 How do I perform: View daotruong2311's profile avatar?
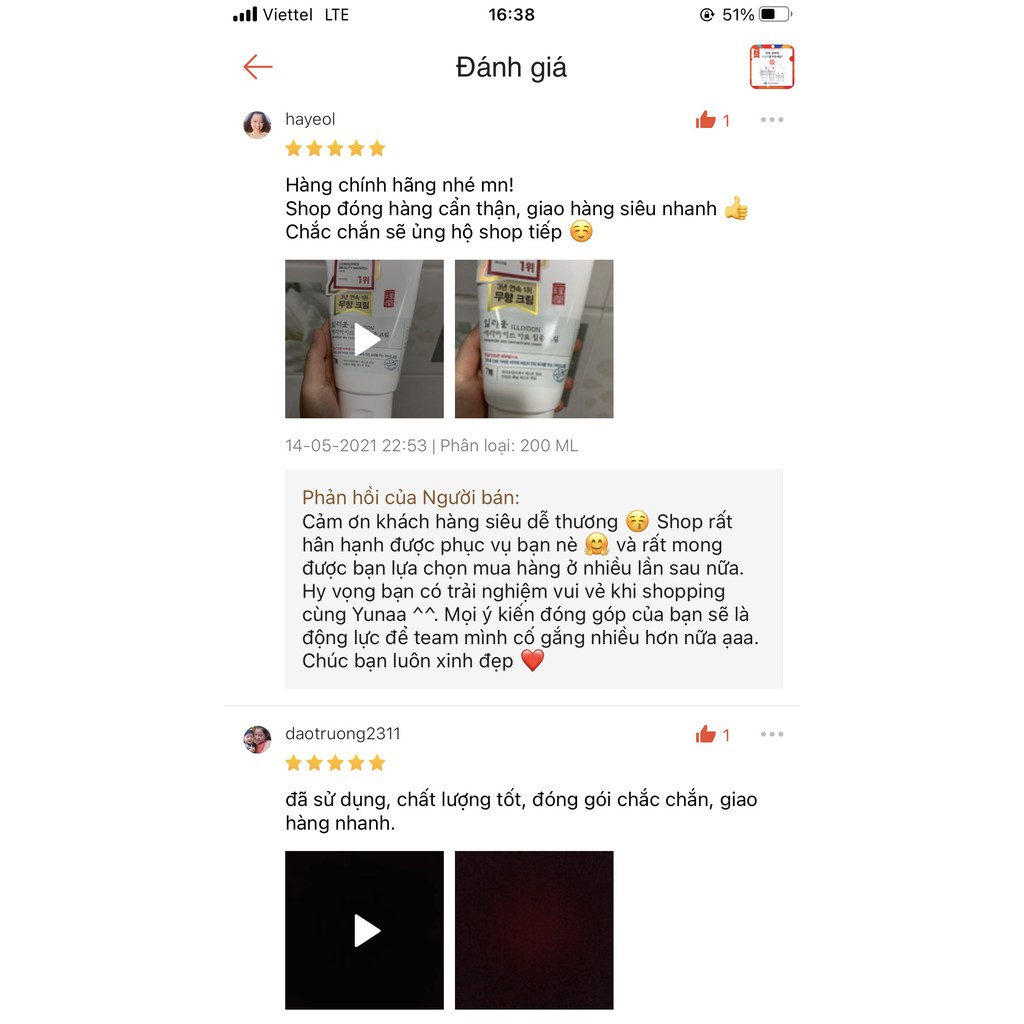(257, 739)
